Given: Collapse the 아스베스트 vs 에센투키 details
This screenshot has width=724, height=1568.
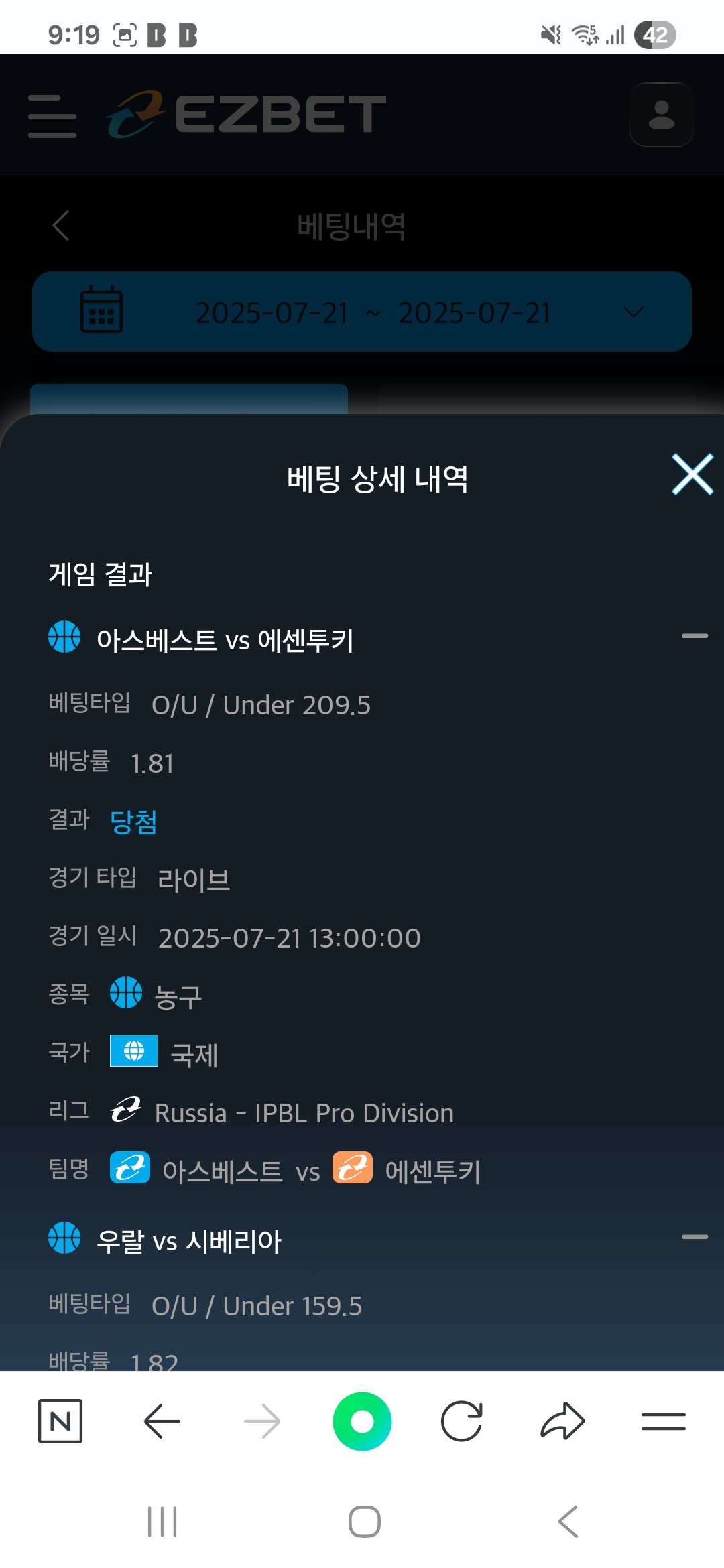Looking at the screenshot, I should click(695, 636).
